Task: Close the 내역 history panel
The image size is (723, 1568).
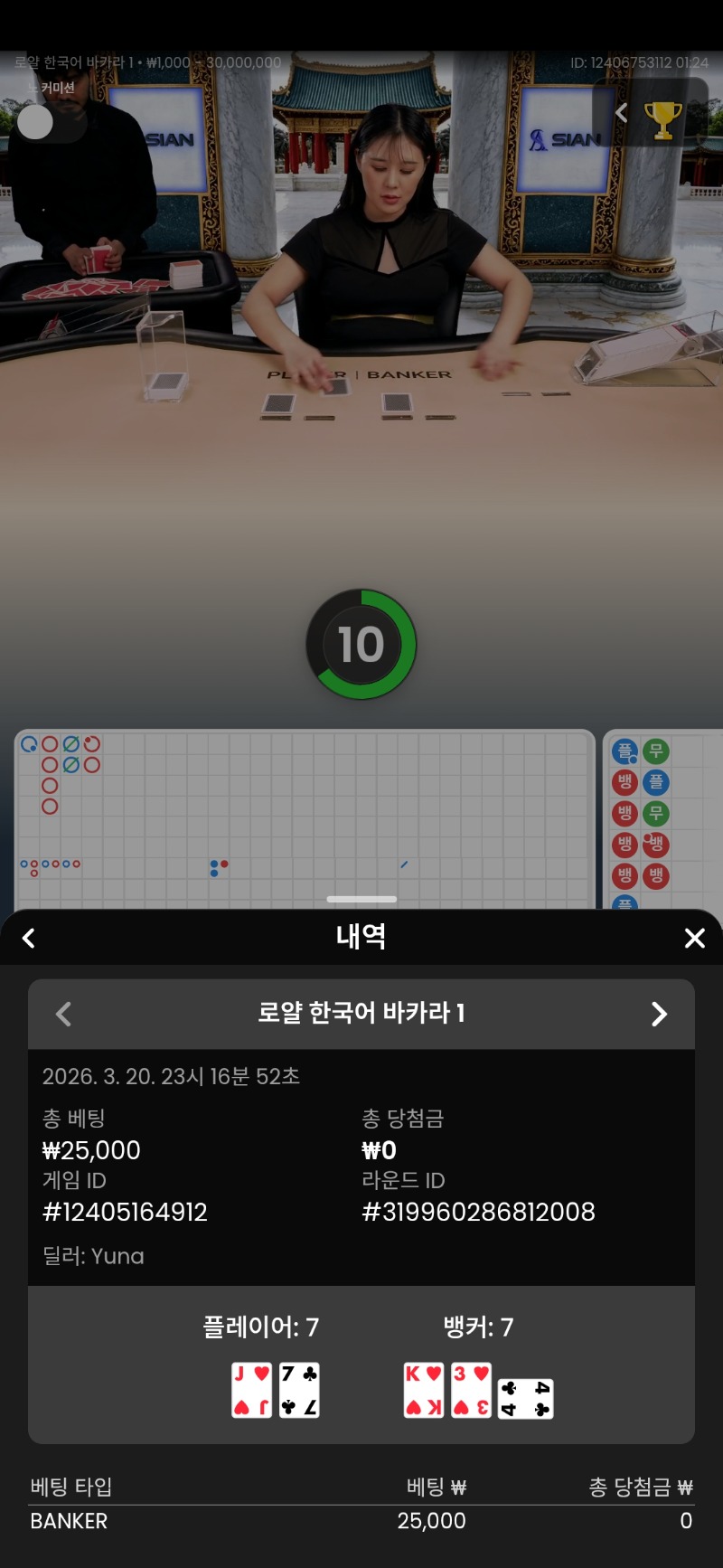Action: click(694, 939)
